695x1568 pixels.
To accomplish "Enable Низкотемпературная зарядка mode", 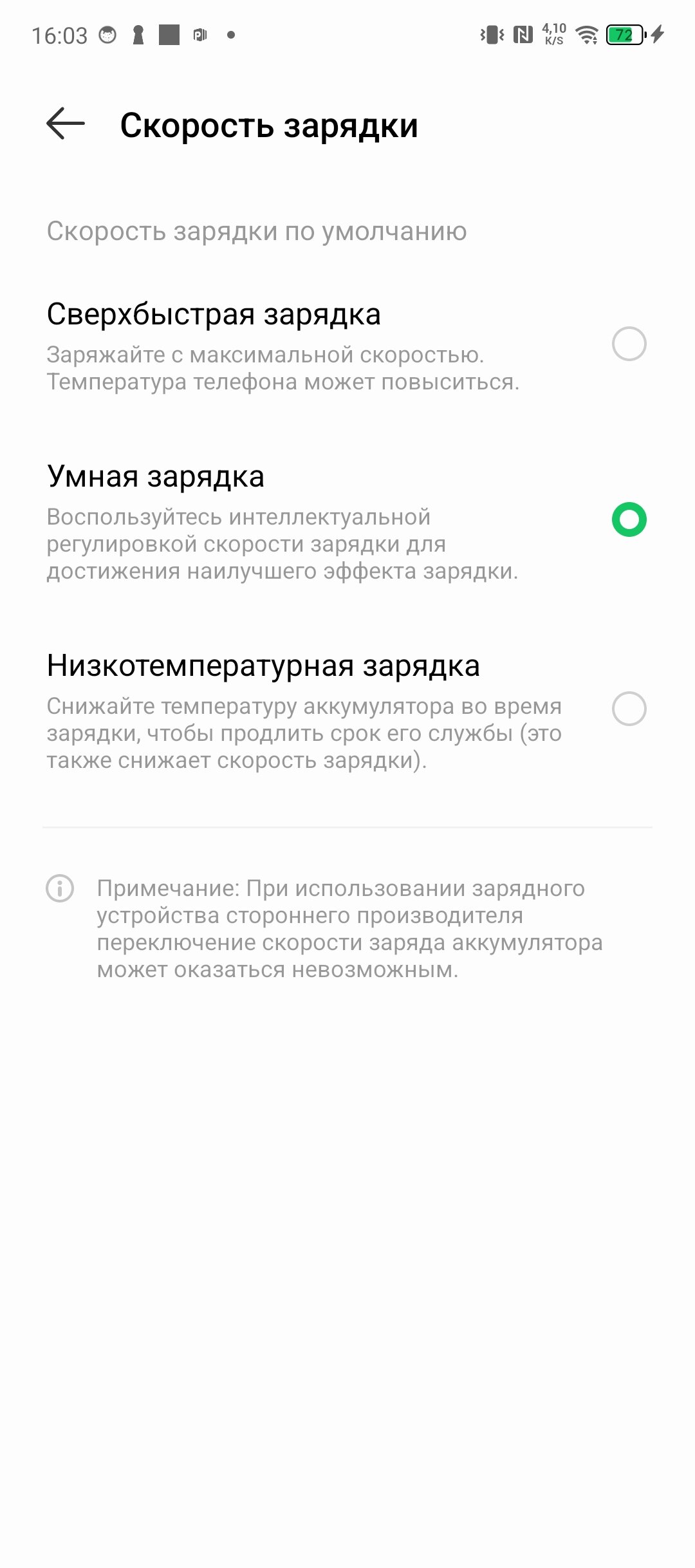I will click(x=347, y=710).
